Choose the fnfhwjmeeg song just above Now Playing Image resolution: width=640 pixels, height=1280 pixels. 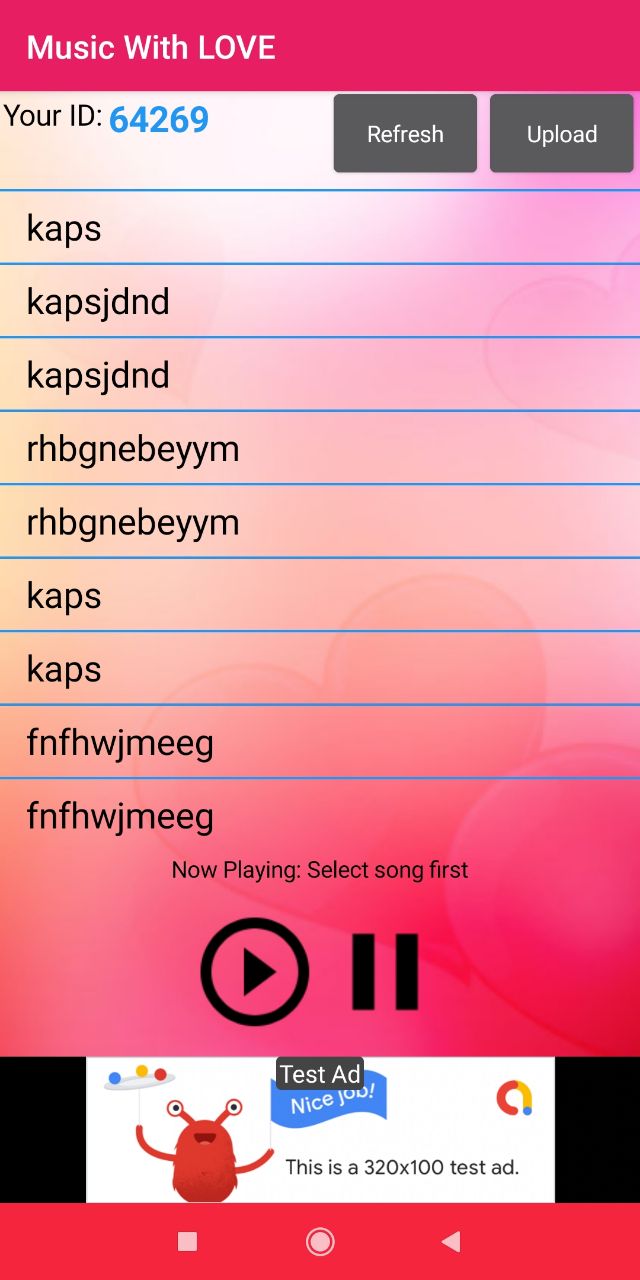[x=320, y=816]
